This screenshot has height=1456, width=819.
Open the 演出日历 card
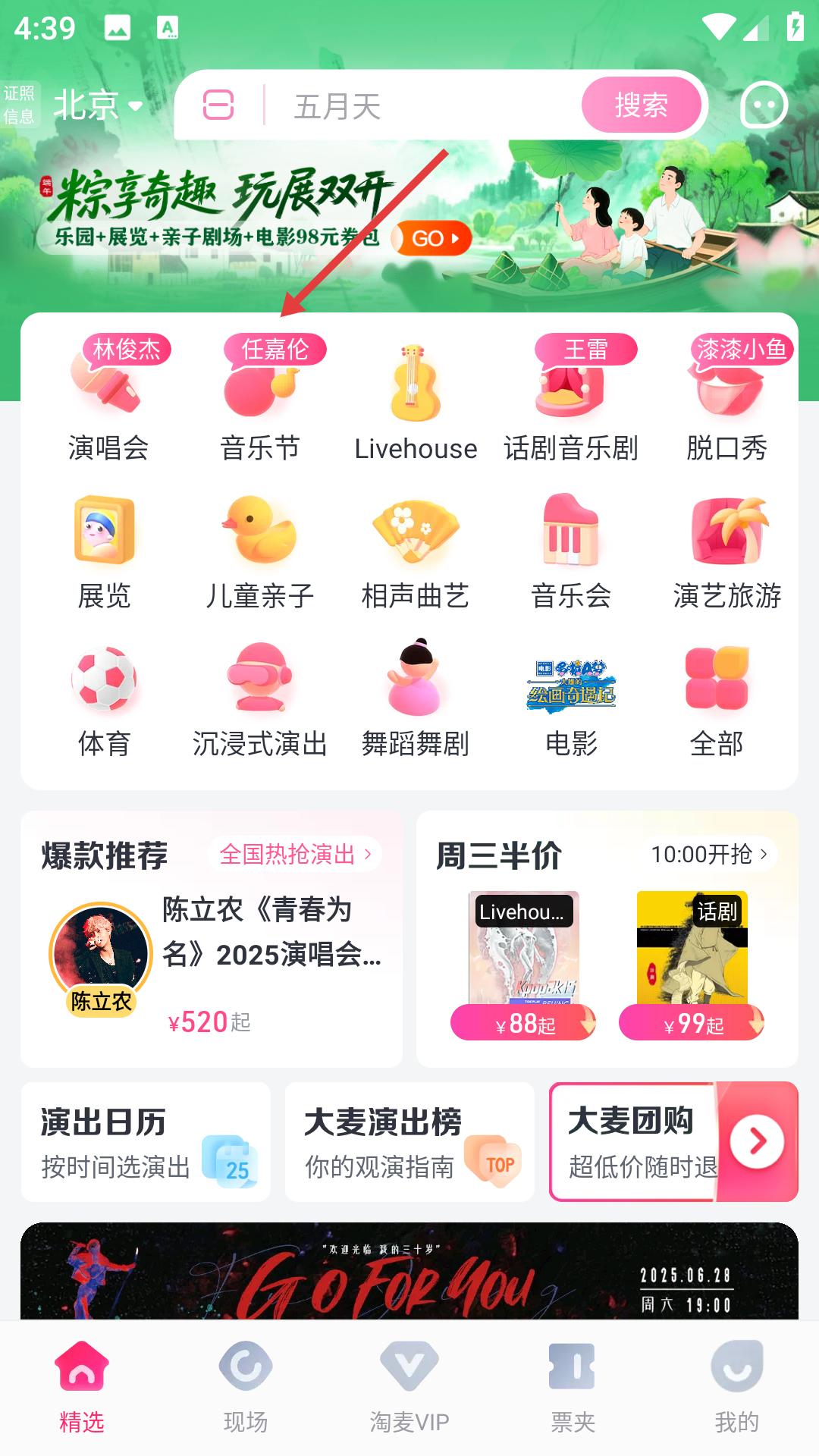[146, 1142]
